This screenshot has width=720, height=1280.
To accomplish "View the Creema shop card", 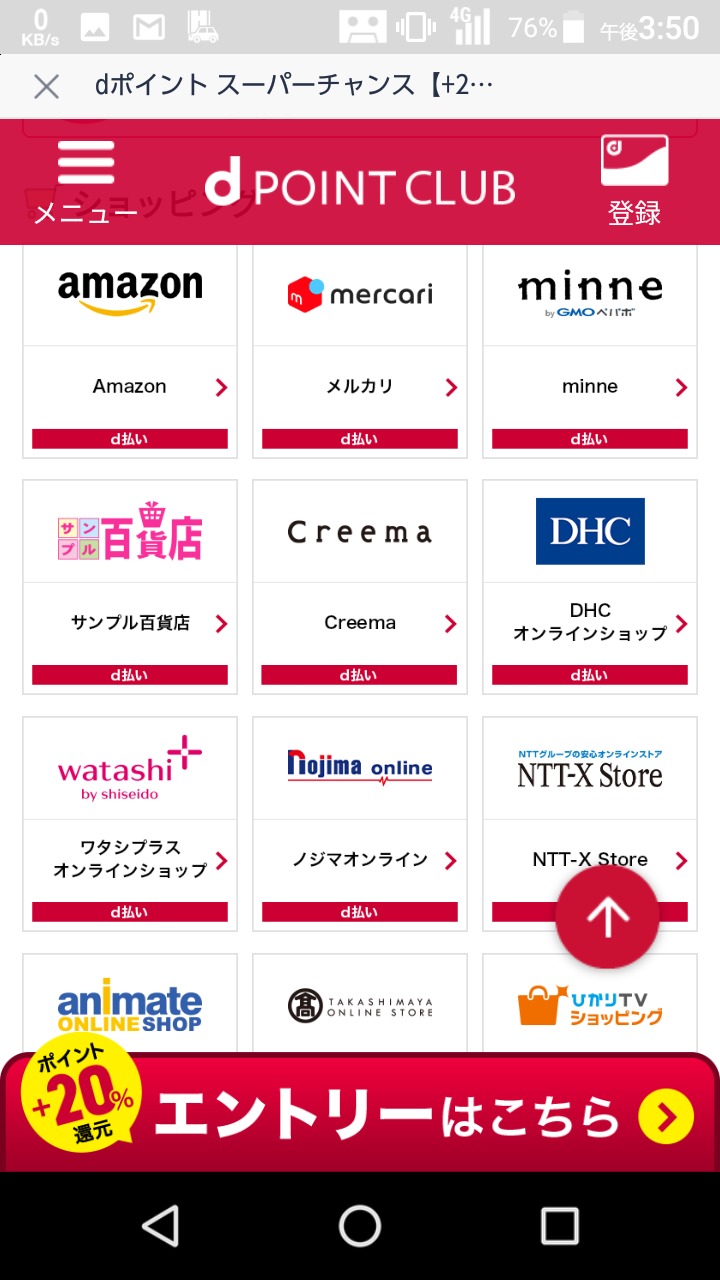I will [x=360, y=587].
